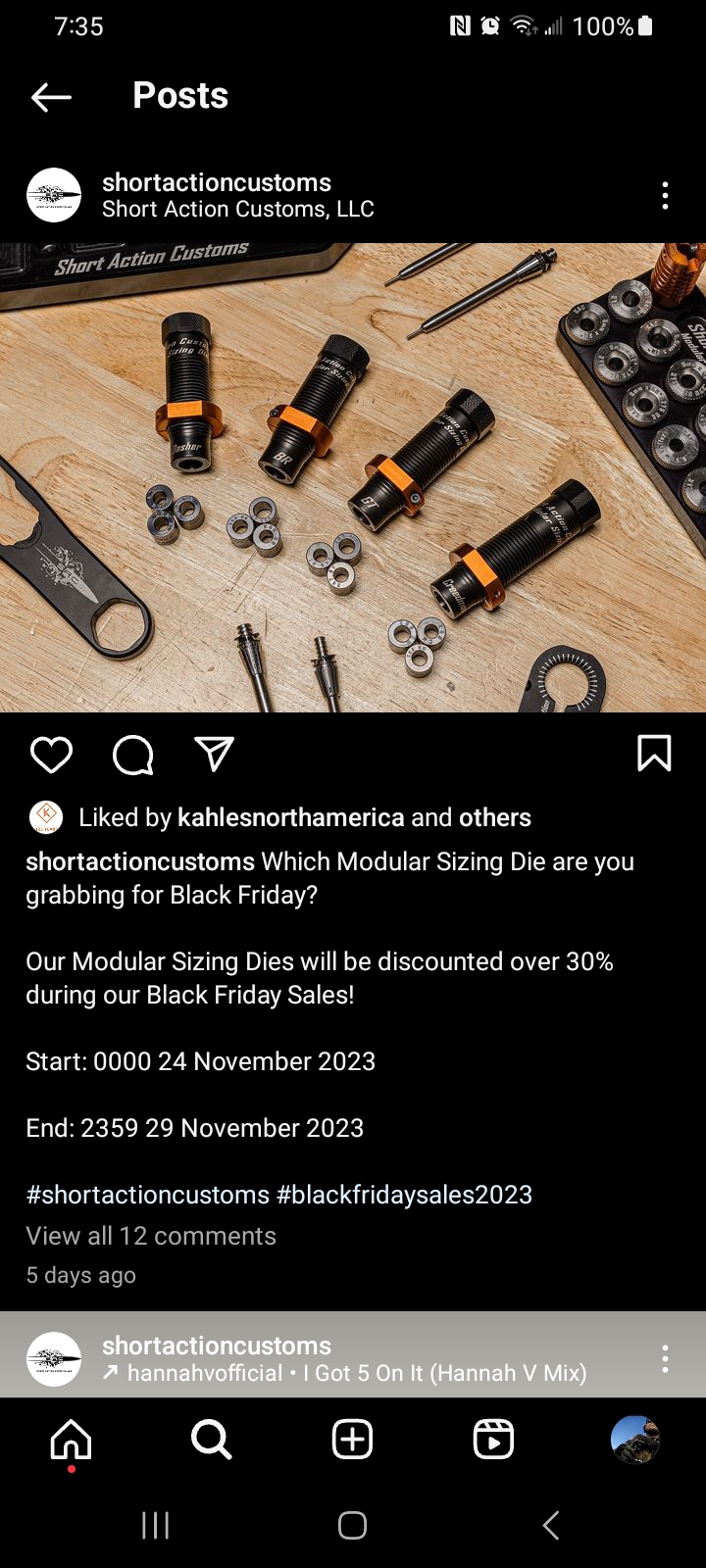Viewport: 706px width, 1568px height.
Task: View others who liked this post
Action: [x=495, y=817]
